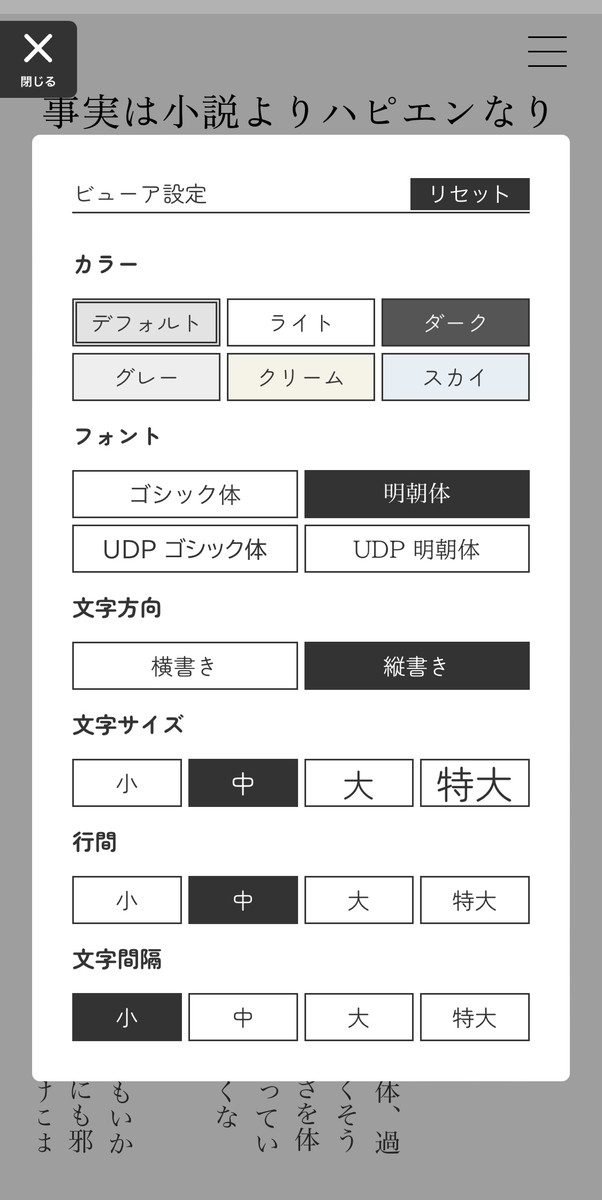
Task: Set 文字間隔 to 特大
Action: pyautogui.click(x=474, y=1017)
